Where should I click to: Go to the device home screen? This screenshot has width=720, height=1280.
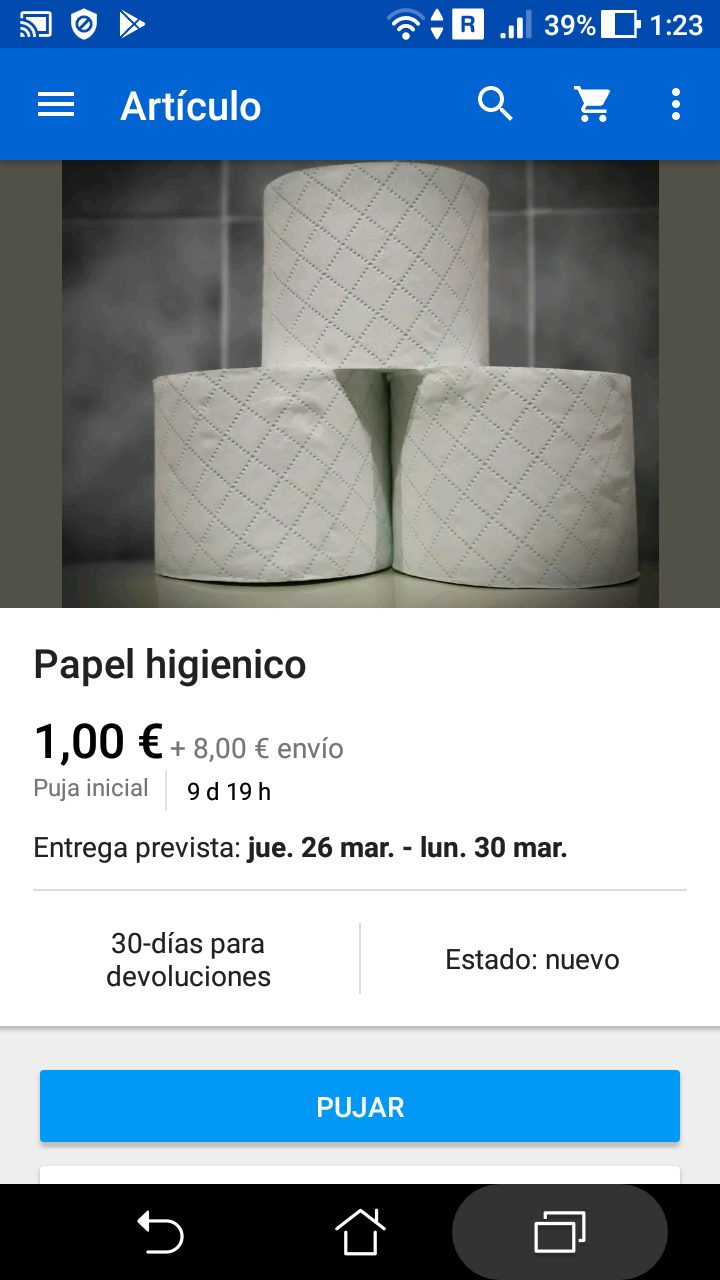point(360,1232)
